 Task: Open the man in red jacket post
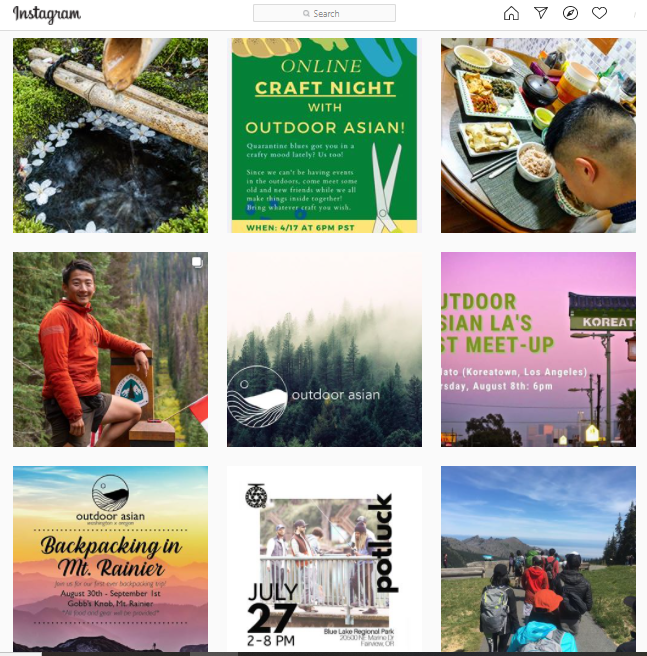click(110, 349)
